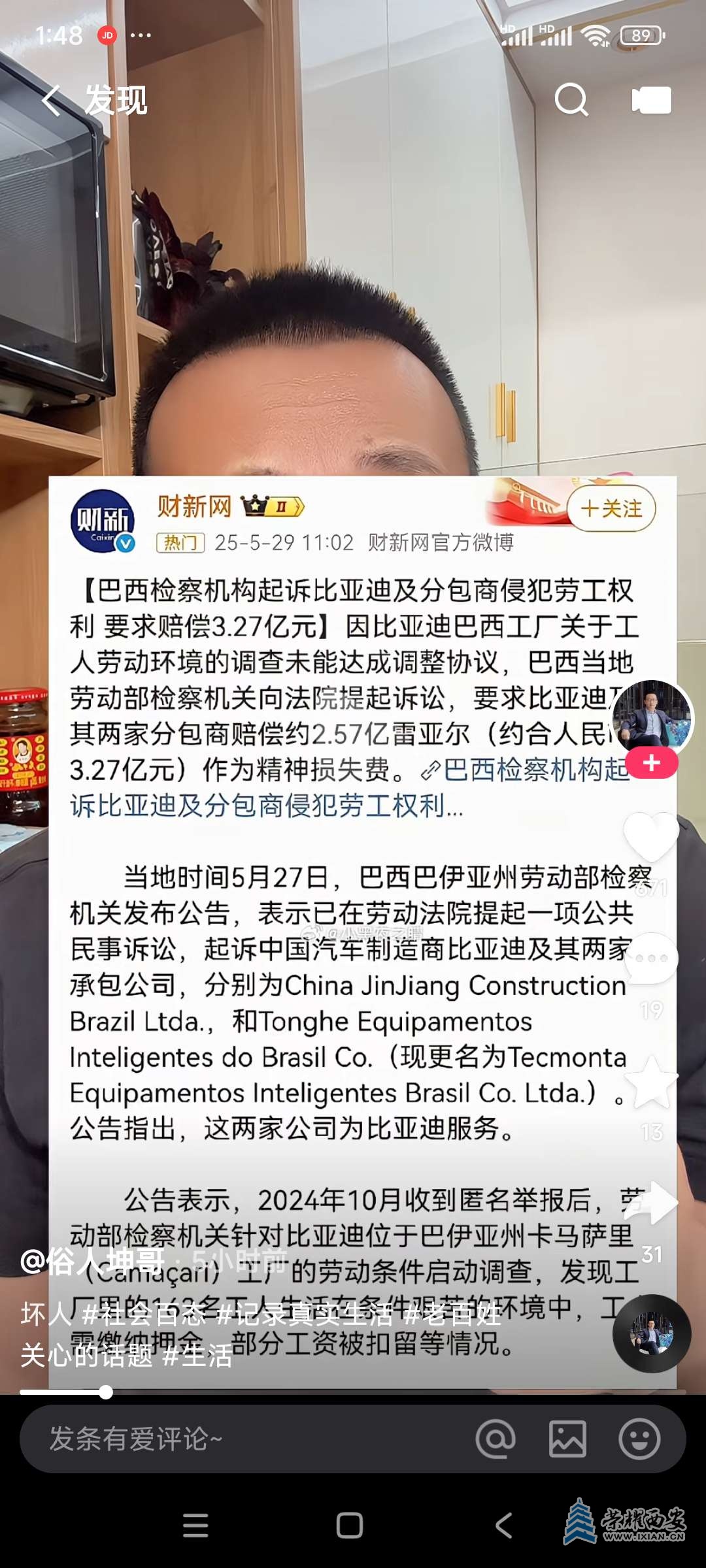Like this video with the heart icon
This screenshot has width=706, height=1568.
point(651,836)
